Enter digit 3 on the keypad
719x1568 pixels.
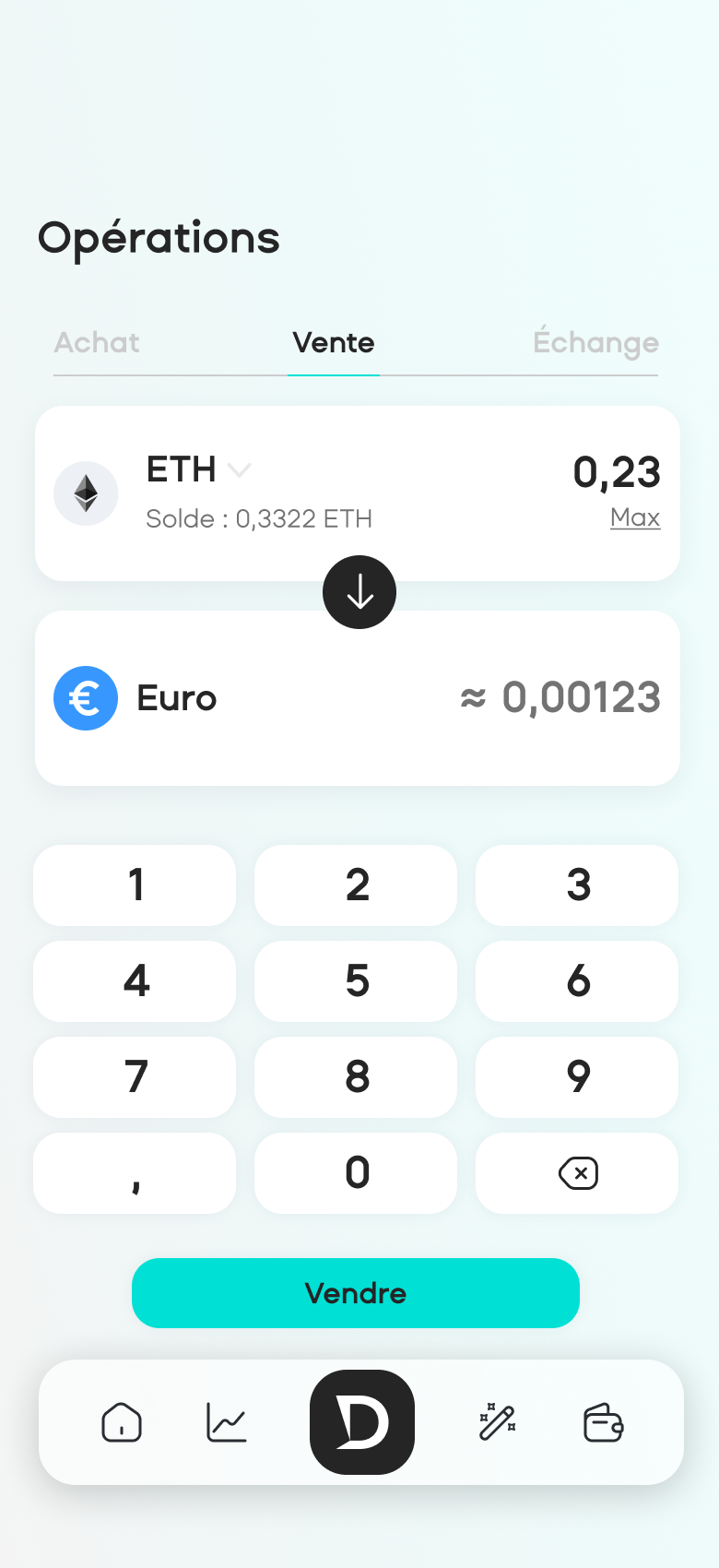pyautogui.click(x=578, y=885)
